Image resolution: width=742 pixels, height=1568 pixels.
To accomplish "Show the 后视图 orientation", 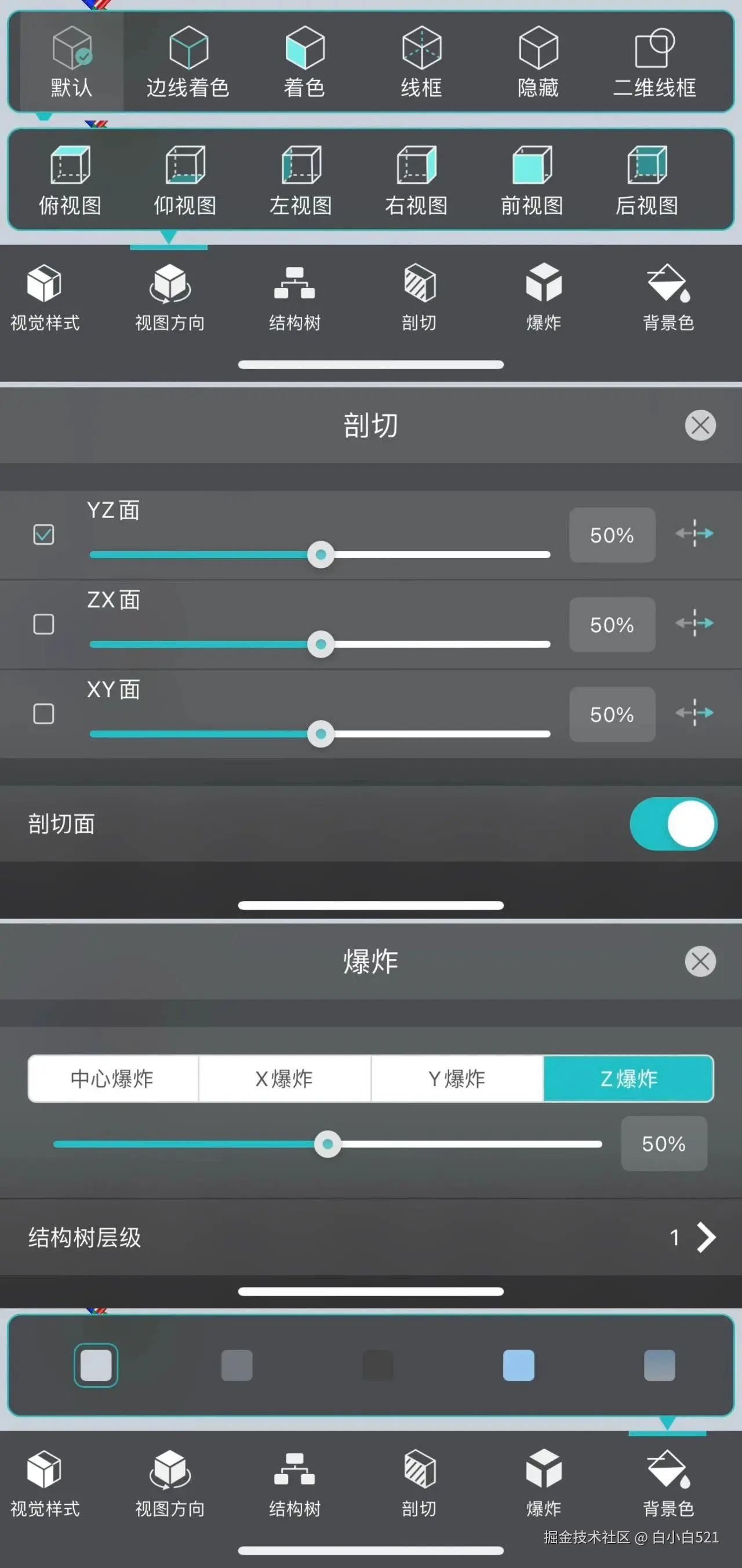I will click(647, 180).
